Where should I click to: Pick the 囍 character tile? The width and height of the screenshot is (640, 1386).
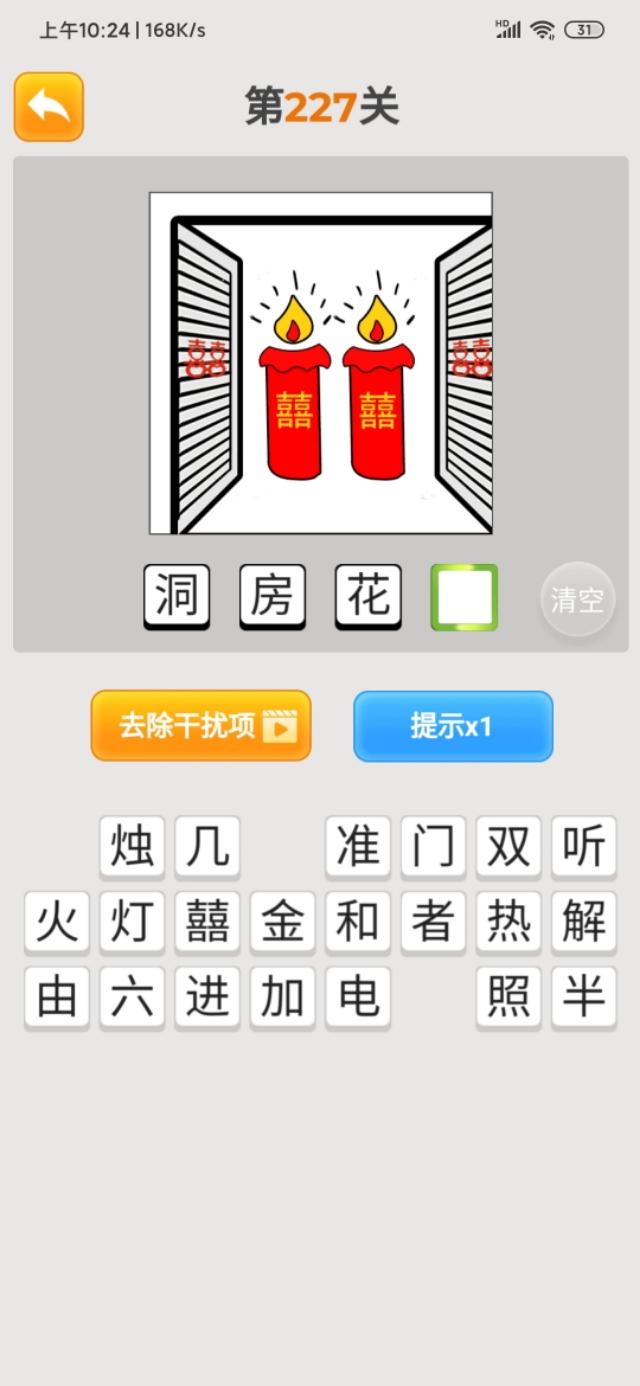click(207, 922)
